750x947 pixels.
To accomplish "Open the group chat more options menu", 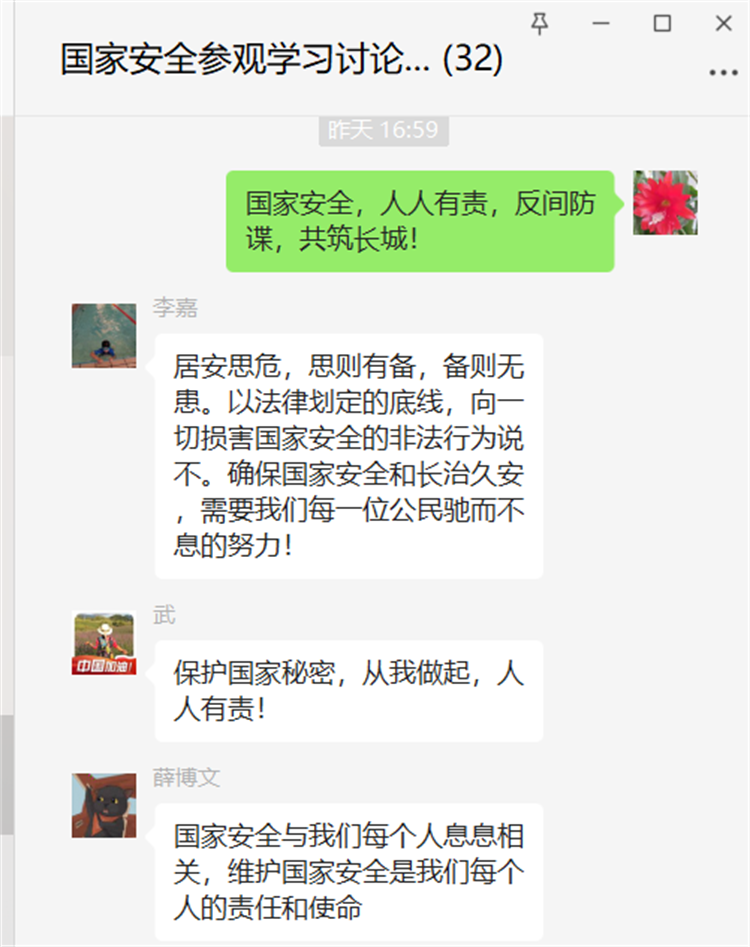I will pyautogui.click(x=723, y=73).
